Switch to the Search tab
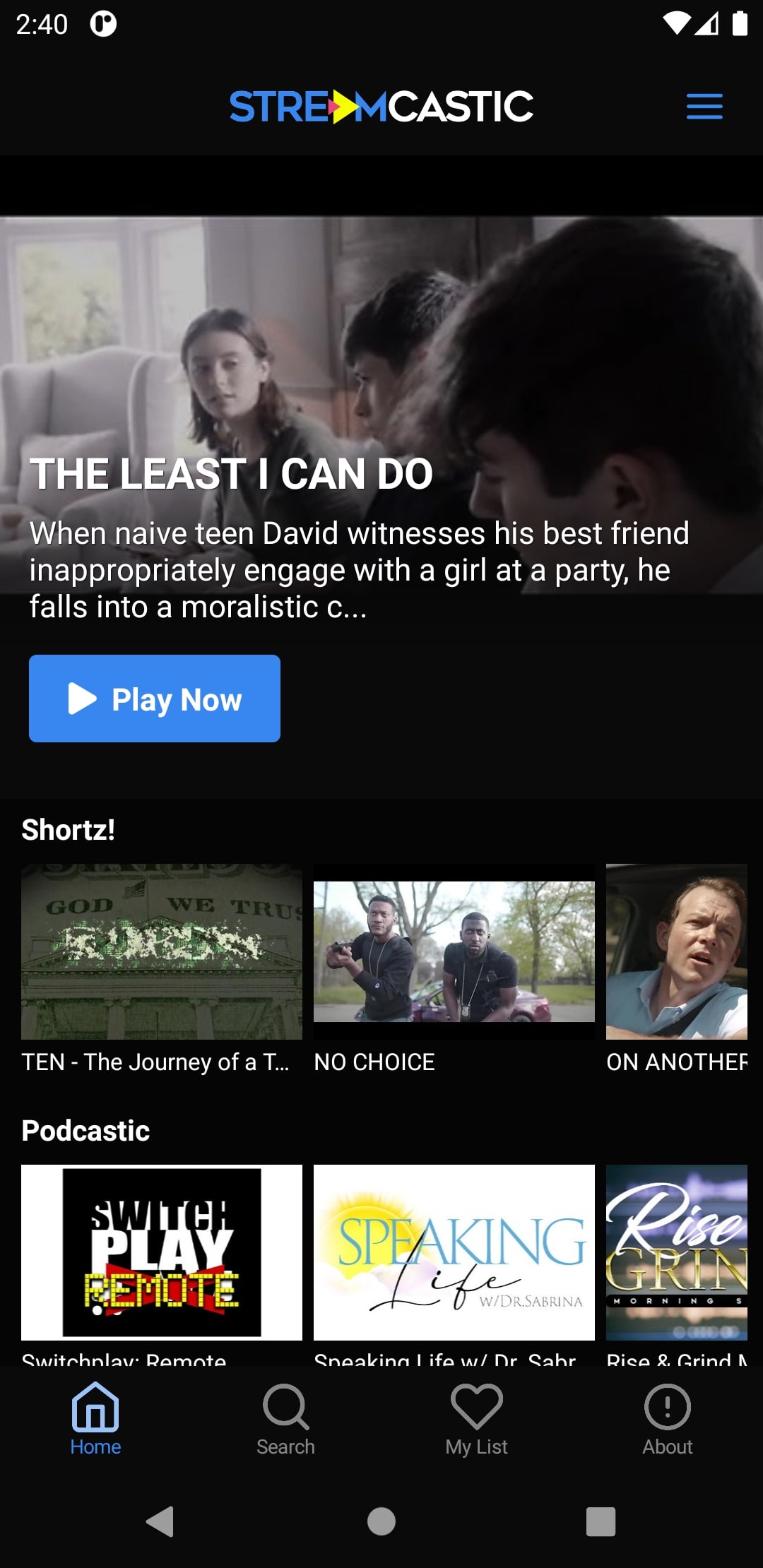Viewport: 763px width, 1568px height. coord(285,1420)
